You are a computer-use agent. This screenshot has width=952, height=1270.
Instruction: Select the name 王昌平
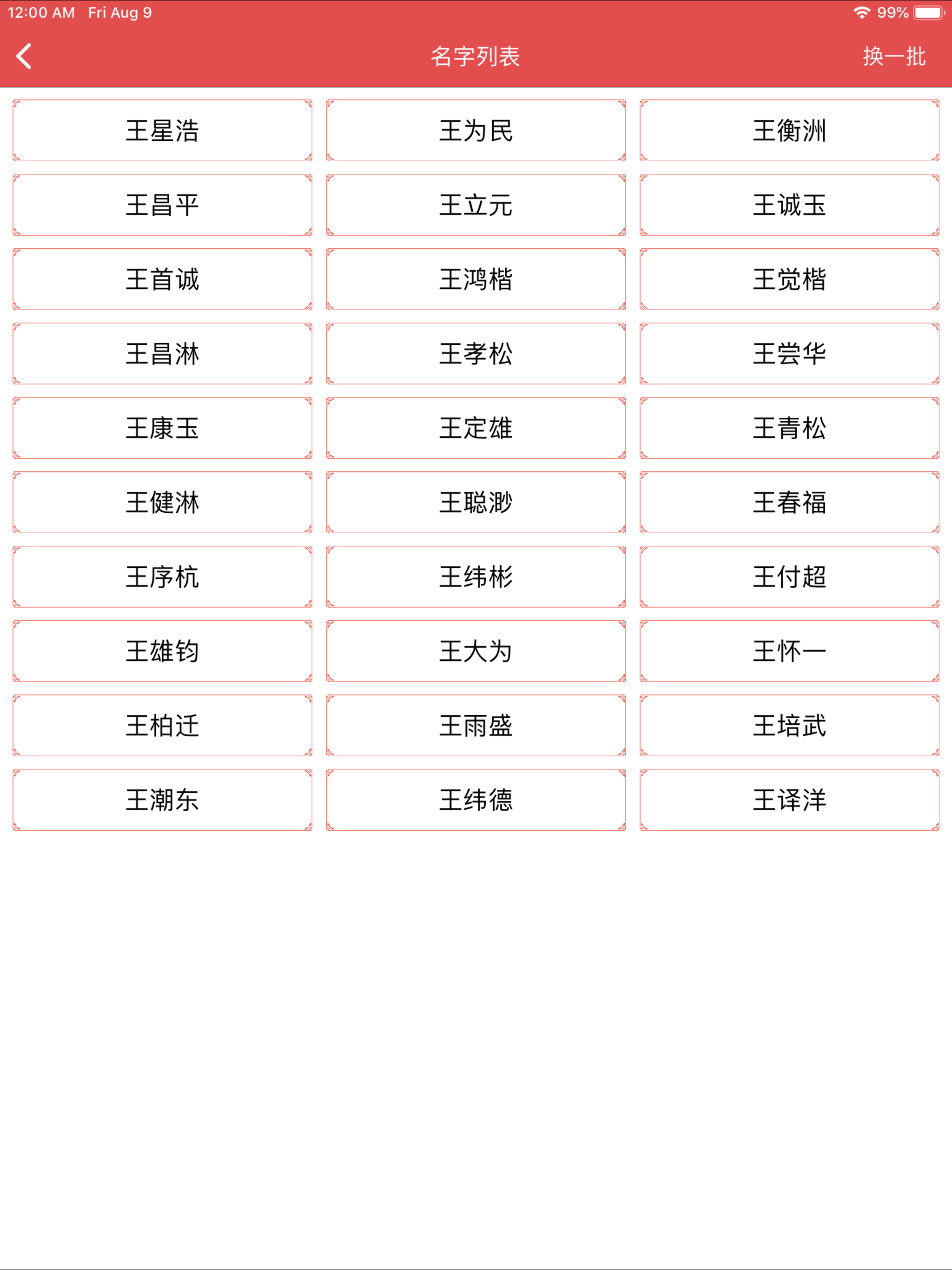(x=161, y=205)
